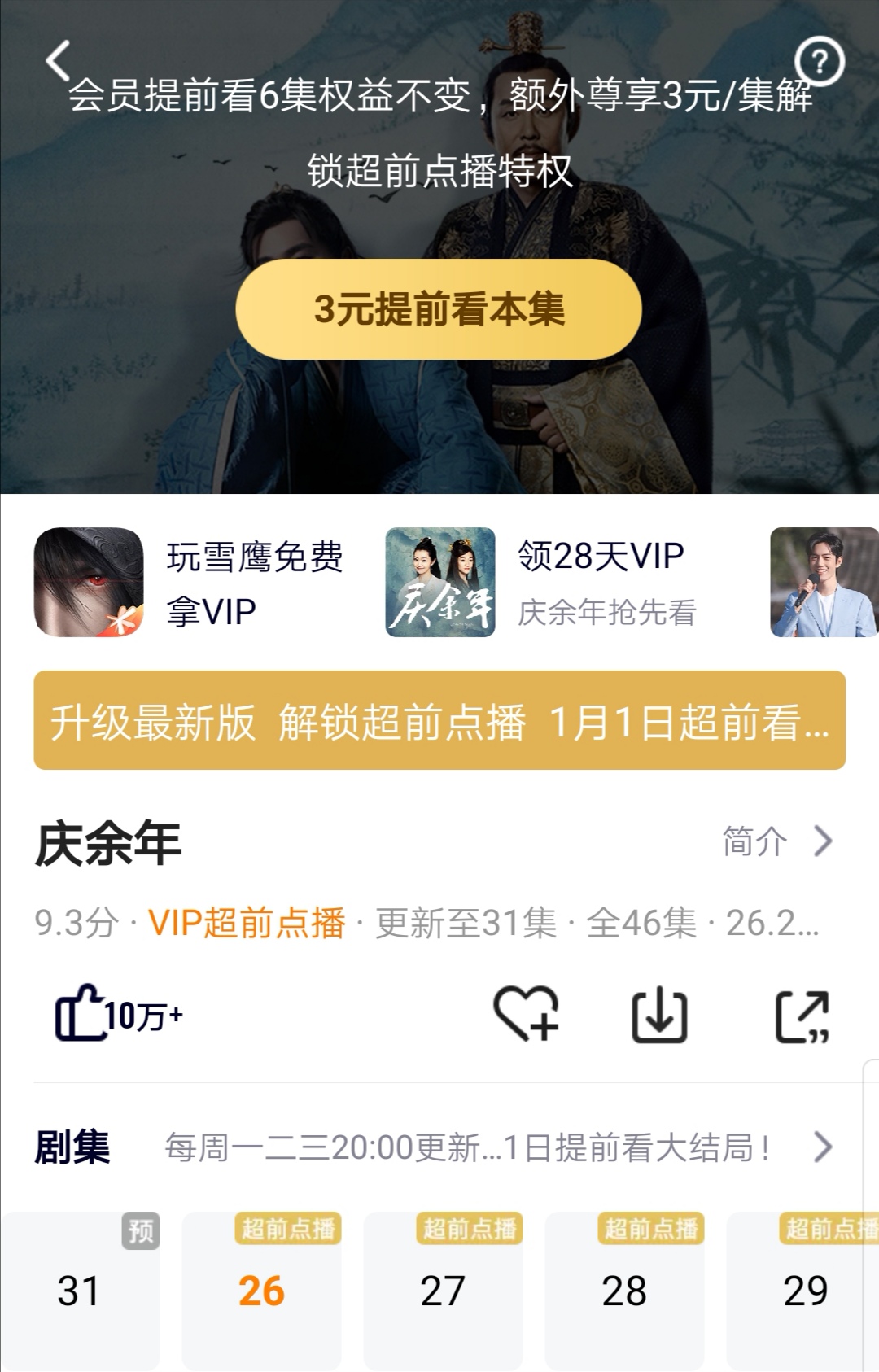The width and height of the screenshot is (879, 1372).
Task: Download the episode
Action: coord(659,1015)
